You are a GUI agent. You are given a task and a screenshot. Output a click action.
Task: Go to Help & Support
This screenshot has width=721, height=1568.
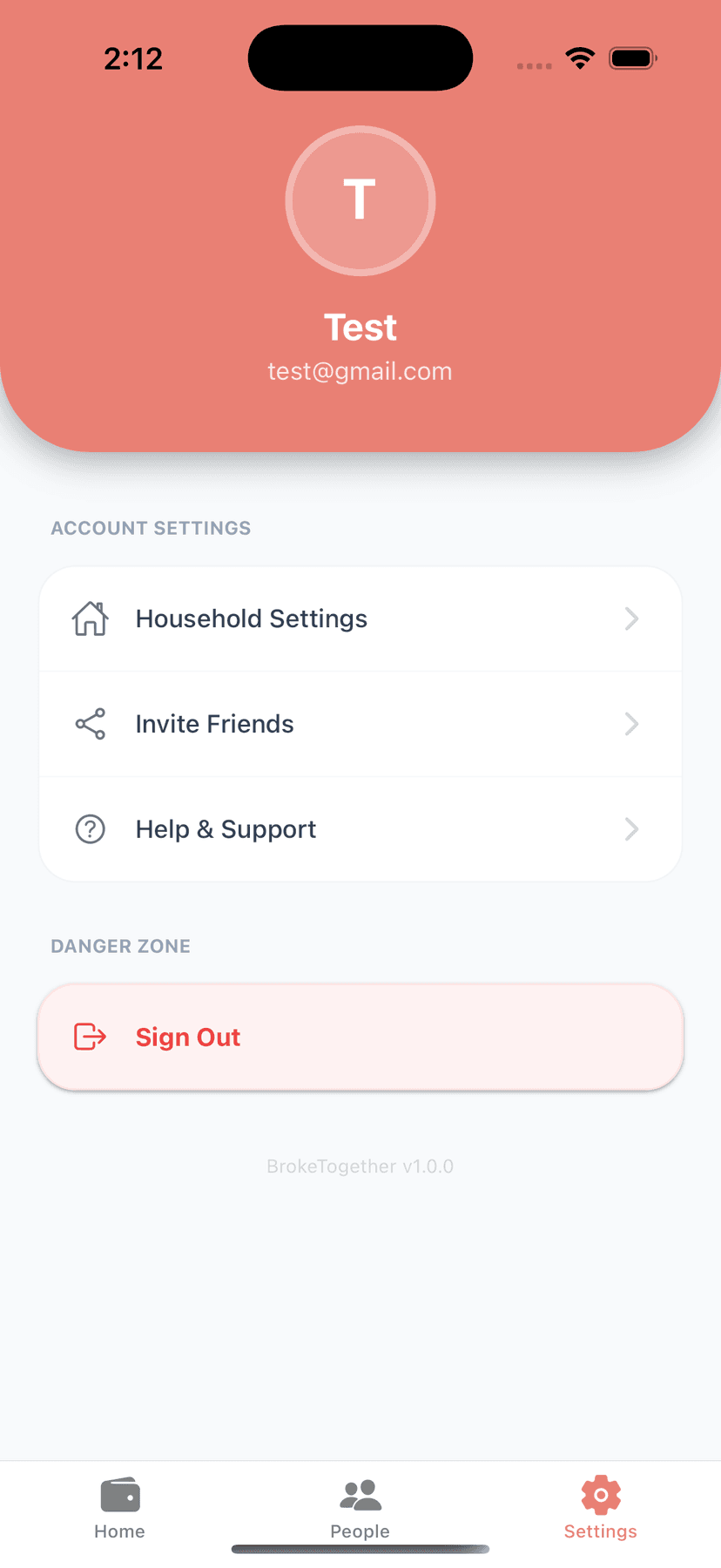coord(360,828)
